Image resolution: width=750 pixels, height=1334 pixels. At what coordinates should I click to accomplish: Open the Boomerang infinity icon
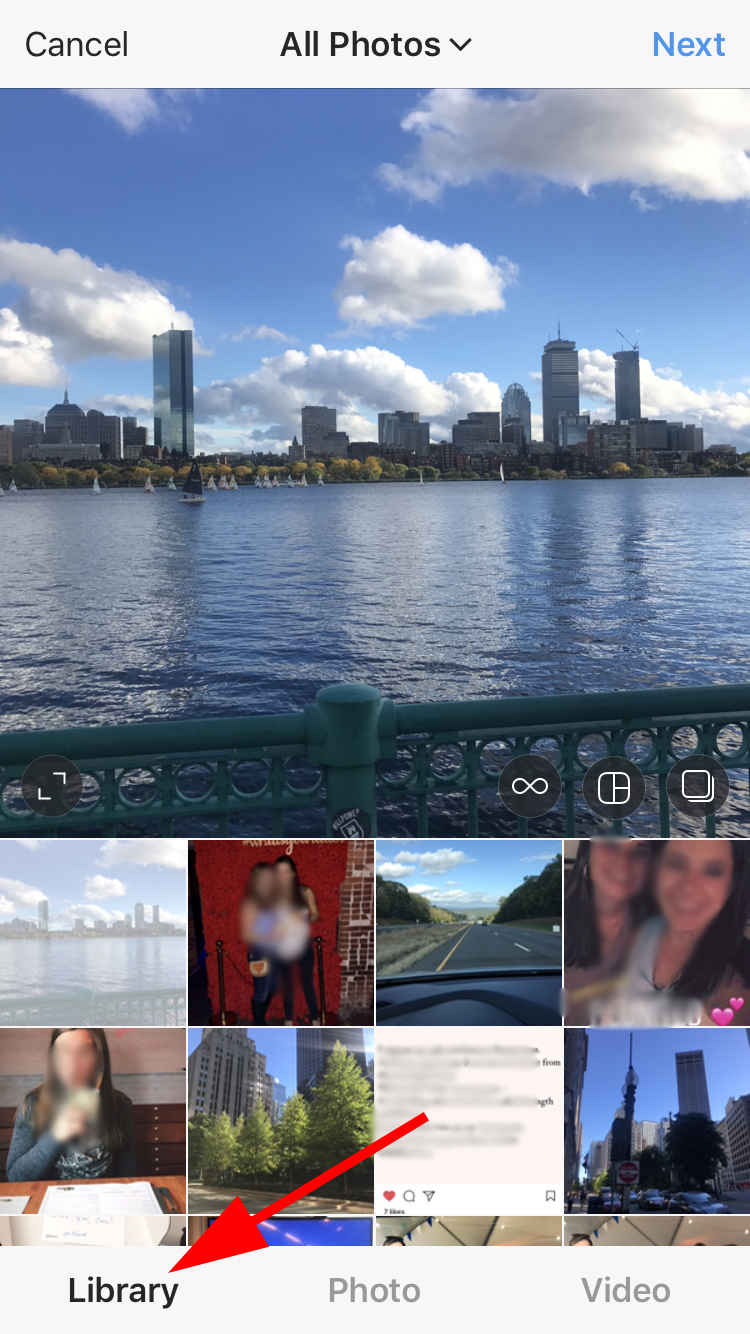pos(530,787)
